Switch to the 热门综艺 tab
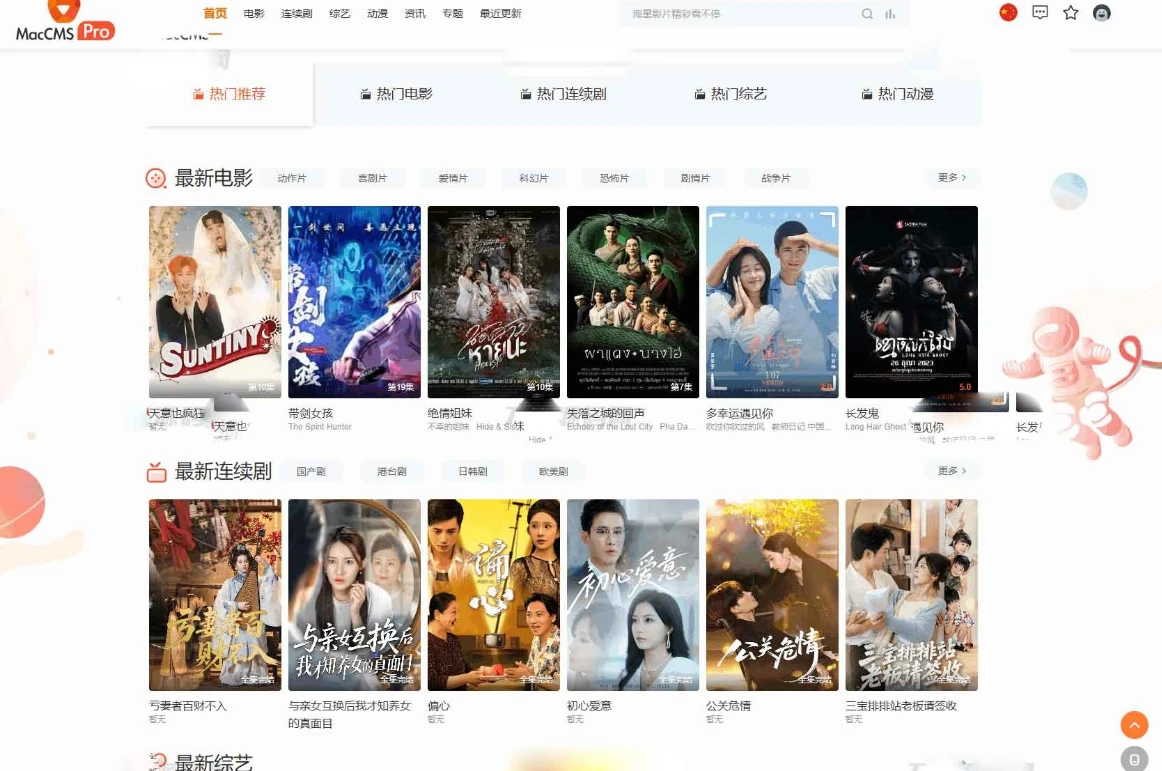Image resolution: width=1162 pixels, height=771 pixels. click(731, 94)
